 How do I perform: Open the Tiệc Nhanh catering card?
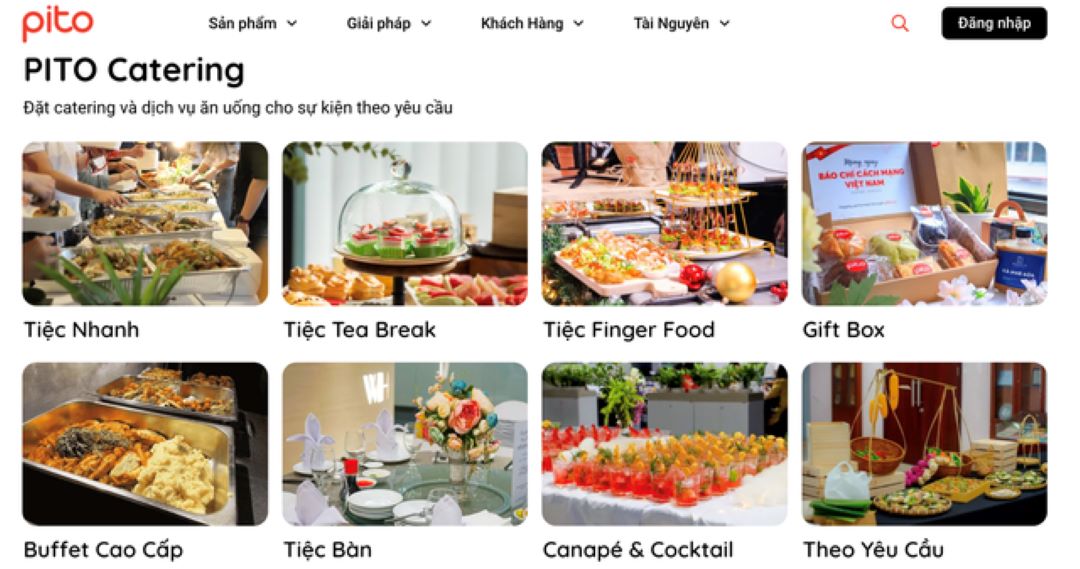click(x=145, y=223)
